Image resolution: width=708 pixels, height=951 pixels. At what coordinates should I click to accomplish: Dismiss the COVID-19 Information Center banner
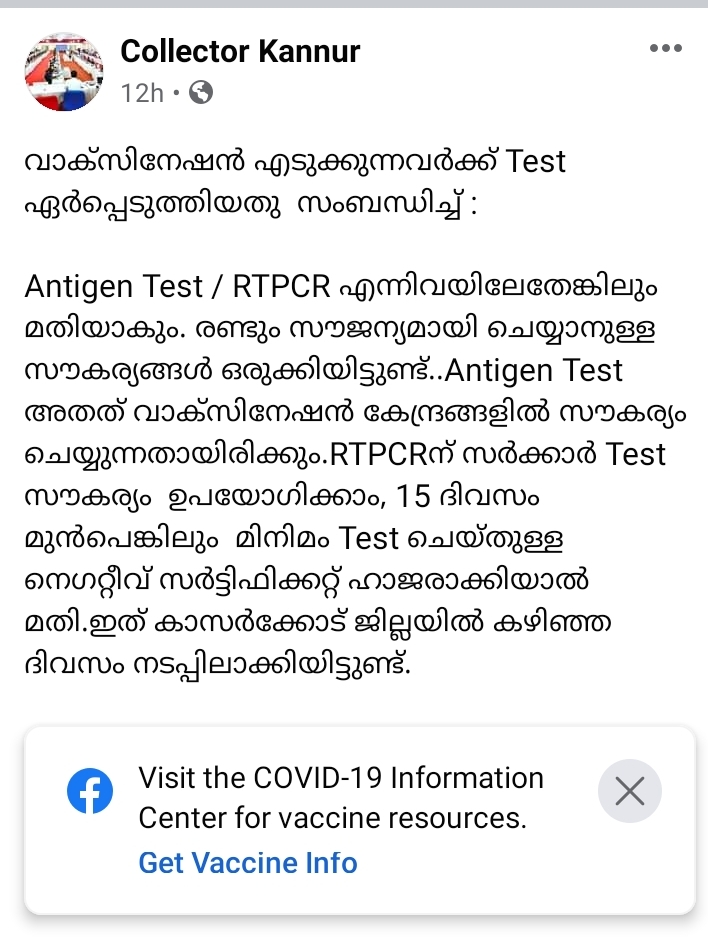(x=630, y=792)
